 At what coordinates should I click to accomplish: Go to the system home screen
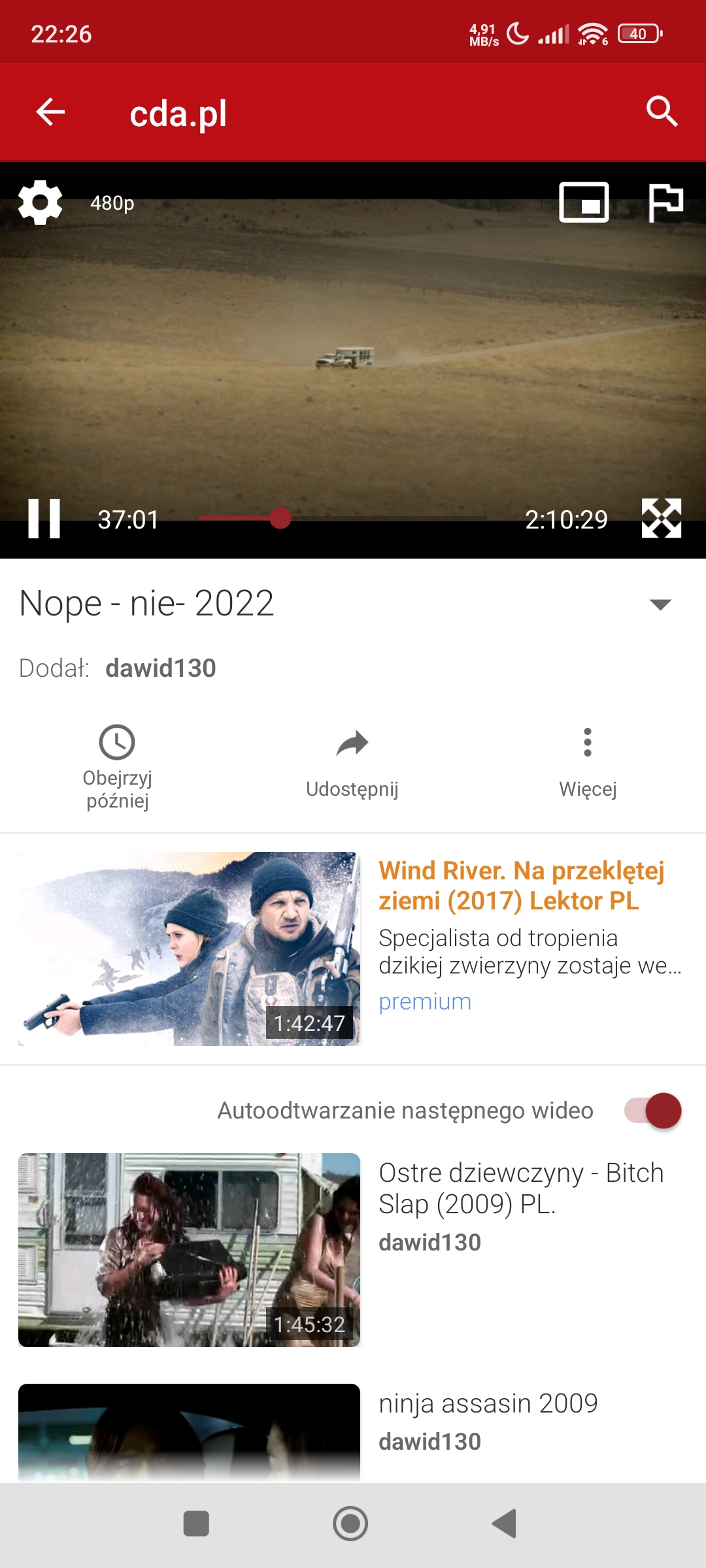[x=350, y=1524]
